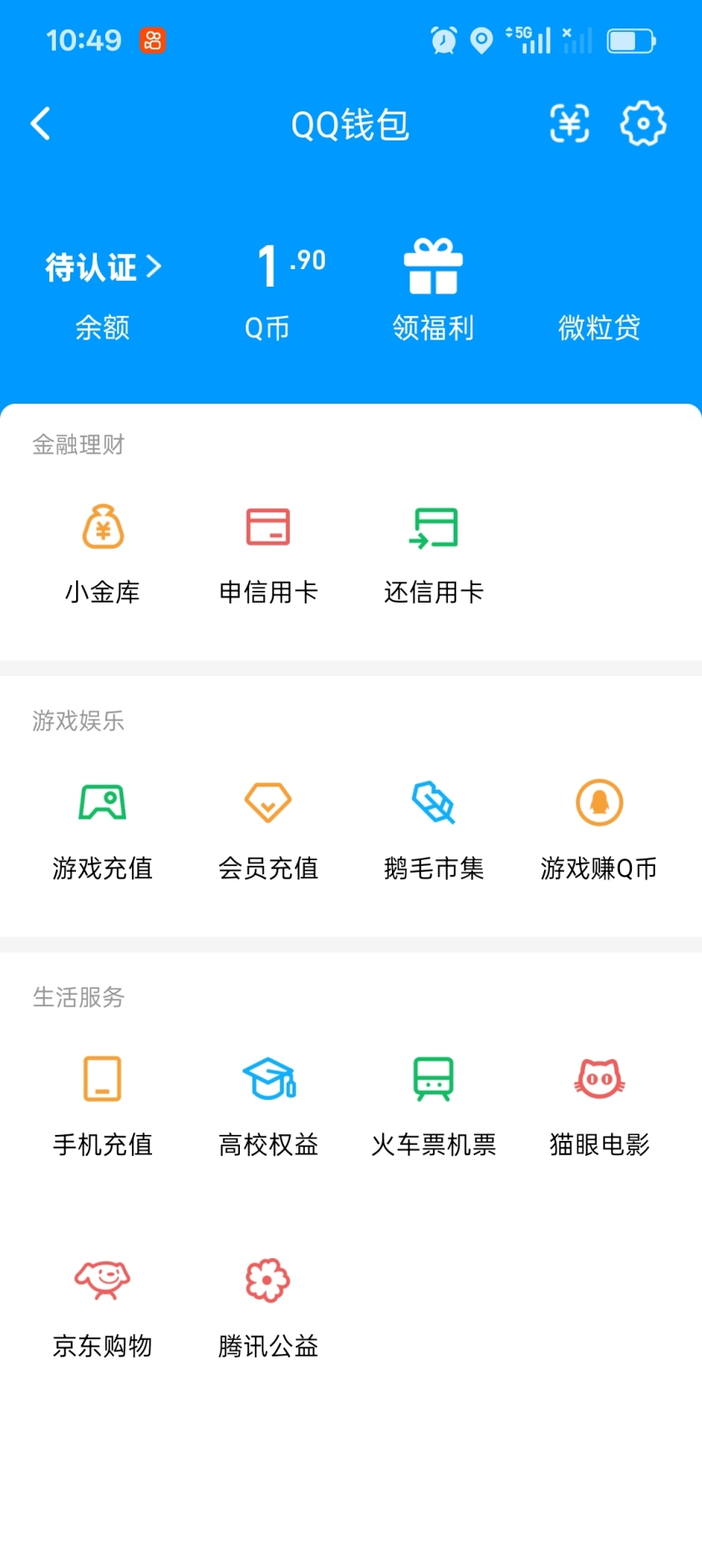
Task: Open 火车票机票 tickets booking
Action: pyautogui.click(x=433, y=1103)
